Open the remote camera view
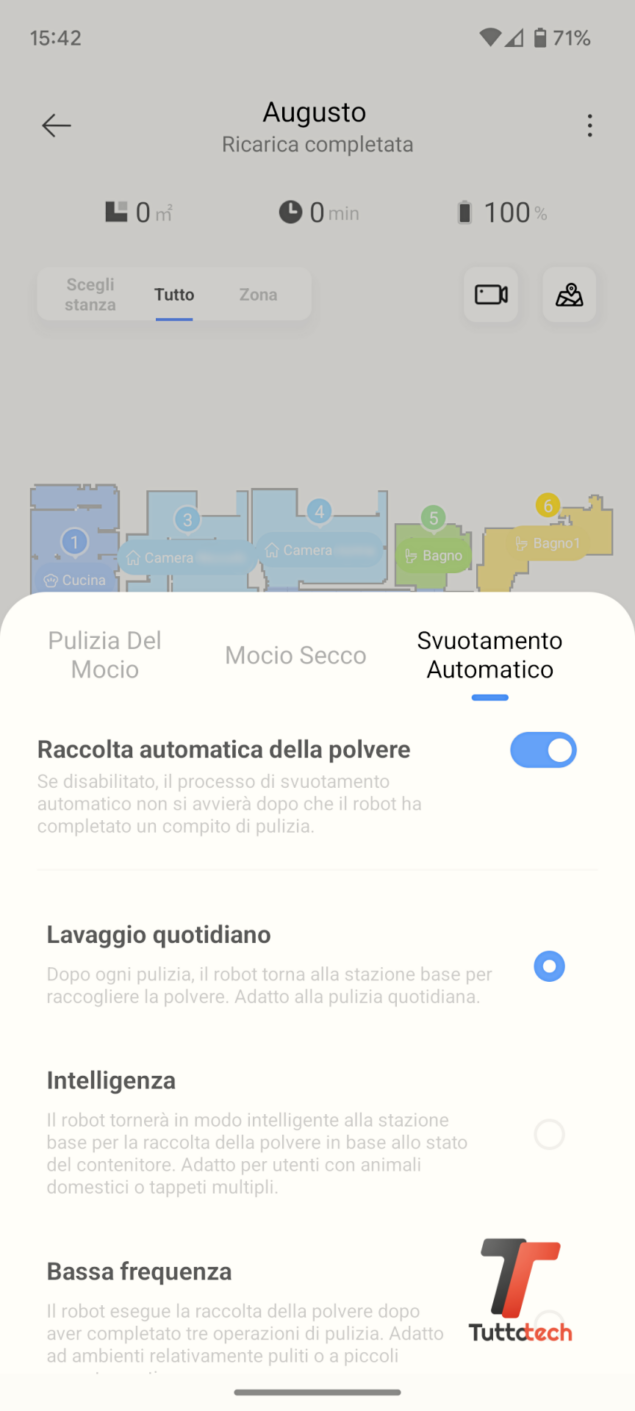This screenshot has height=1411, width=635. coord(491,295)
